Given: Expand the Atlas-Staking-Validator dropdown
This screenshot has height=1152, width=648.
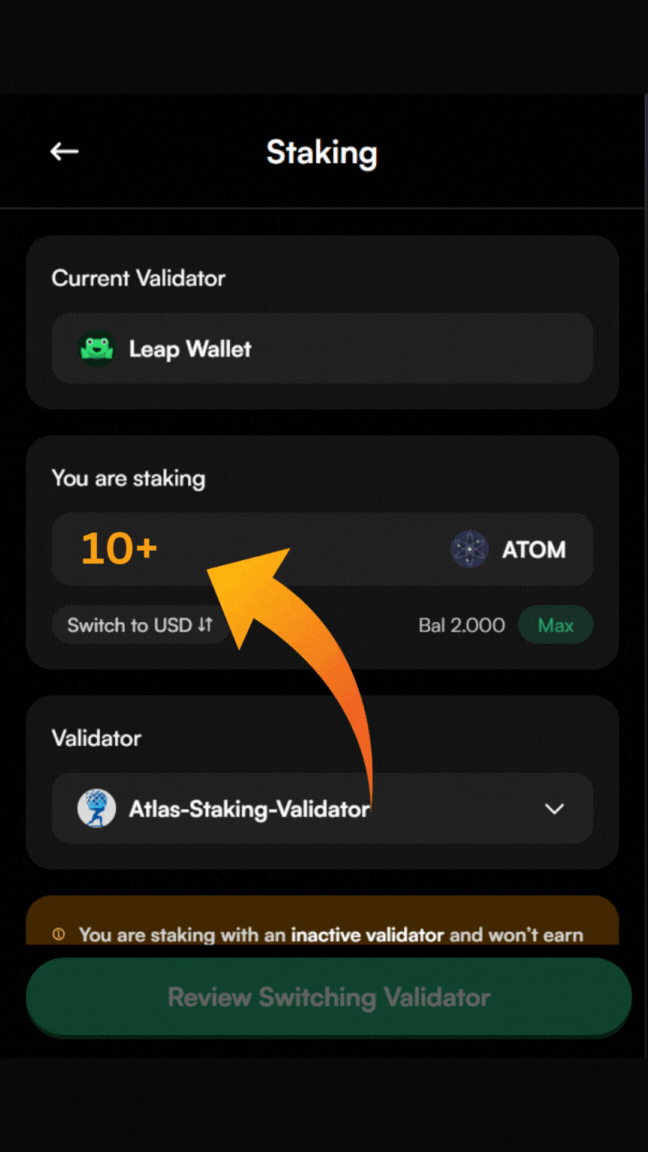Looking at the screenshot, I should pyautogui.click(x=553, y=808).
